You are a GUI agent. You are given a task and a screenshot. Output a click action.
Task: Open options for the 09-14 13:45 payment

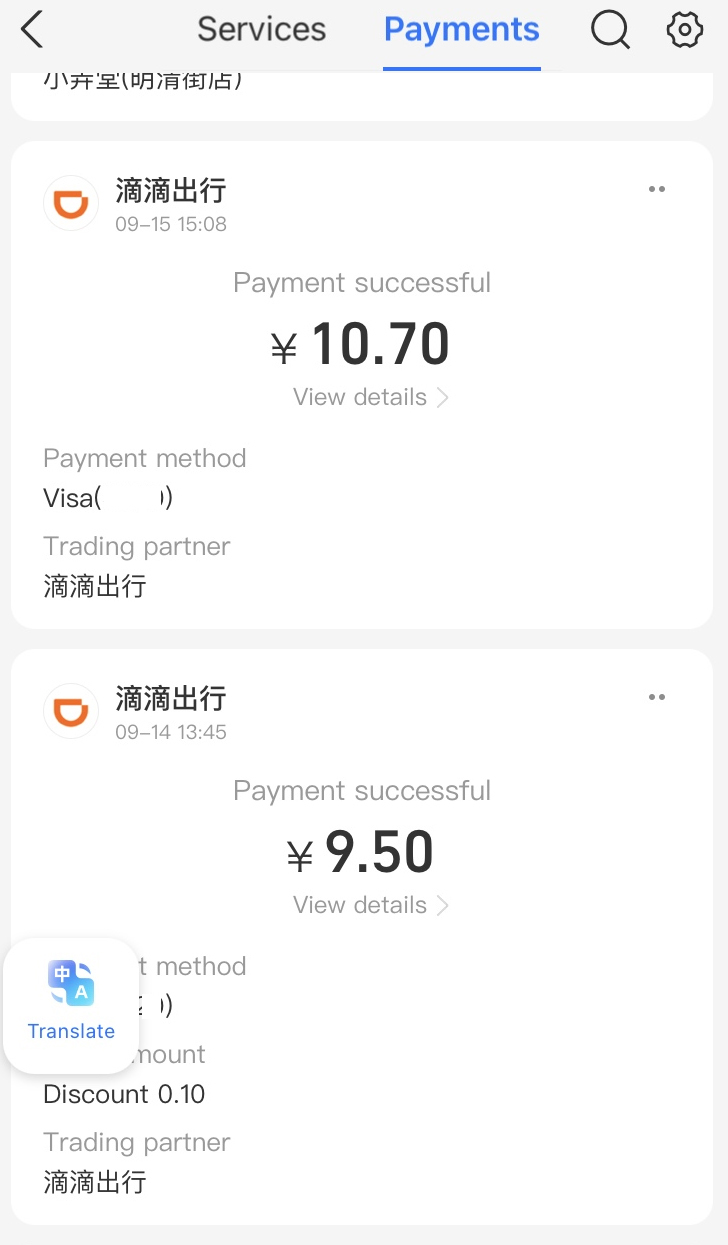657,697
